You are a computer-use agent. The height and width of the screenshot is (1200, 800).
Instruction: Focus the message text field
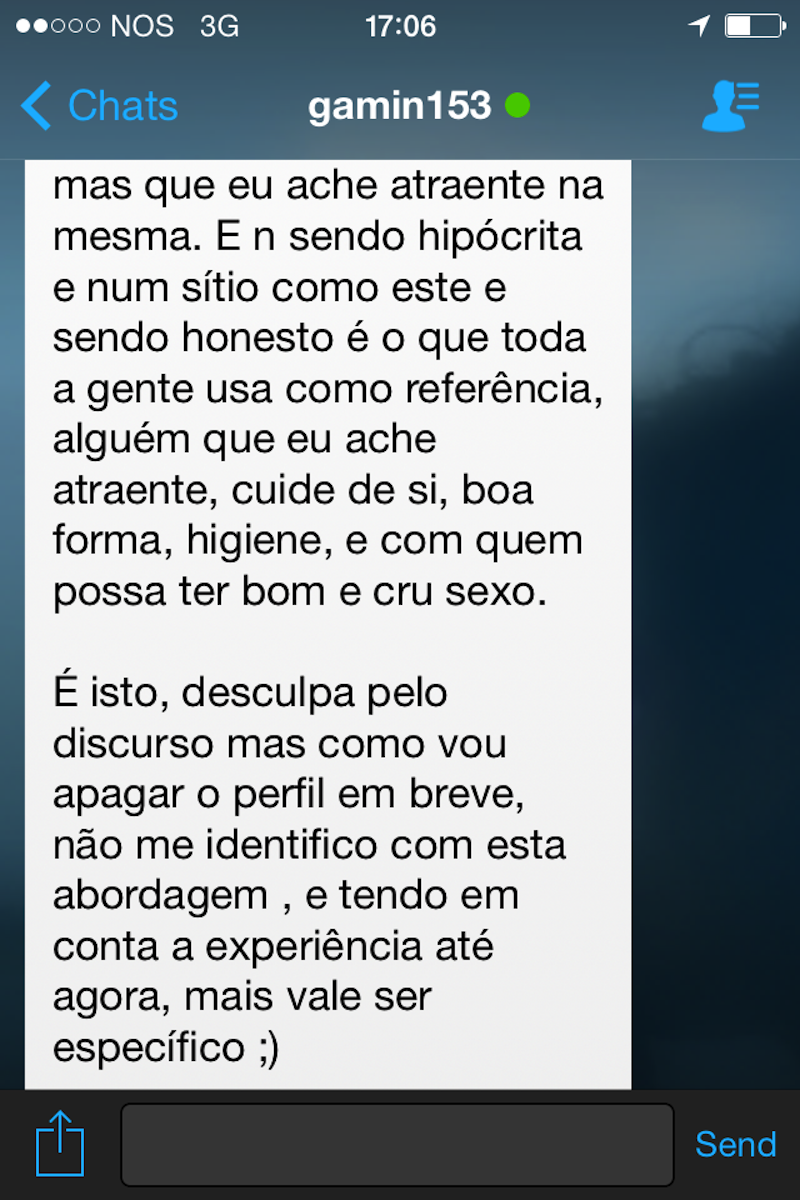click(x=397, y=1144)
